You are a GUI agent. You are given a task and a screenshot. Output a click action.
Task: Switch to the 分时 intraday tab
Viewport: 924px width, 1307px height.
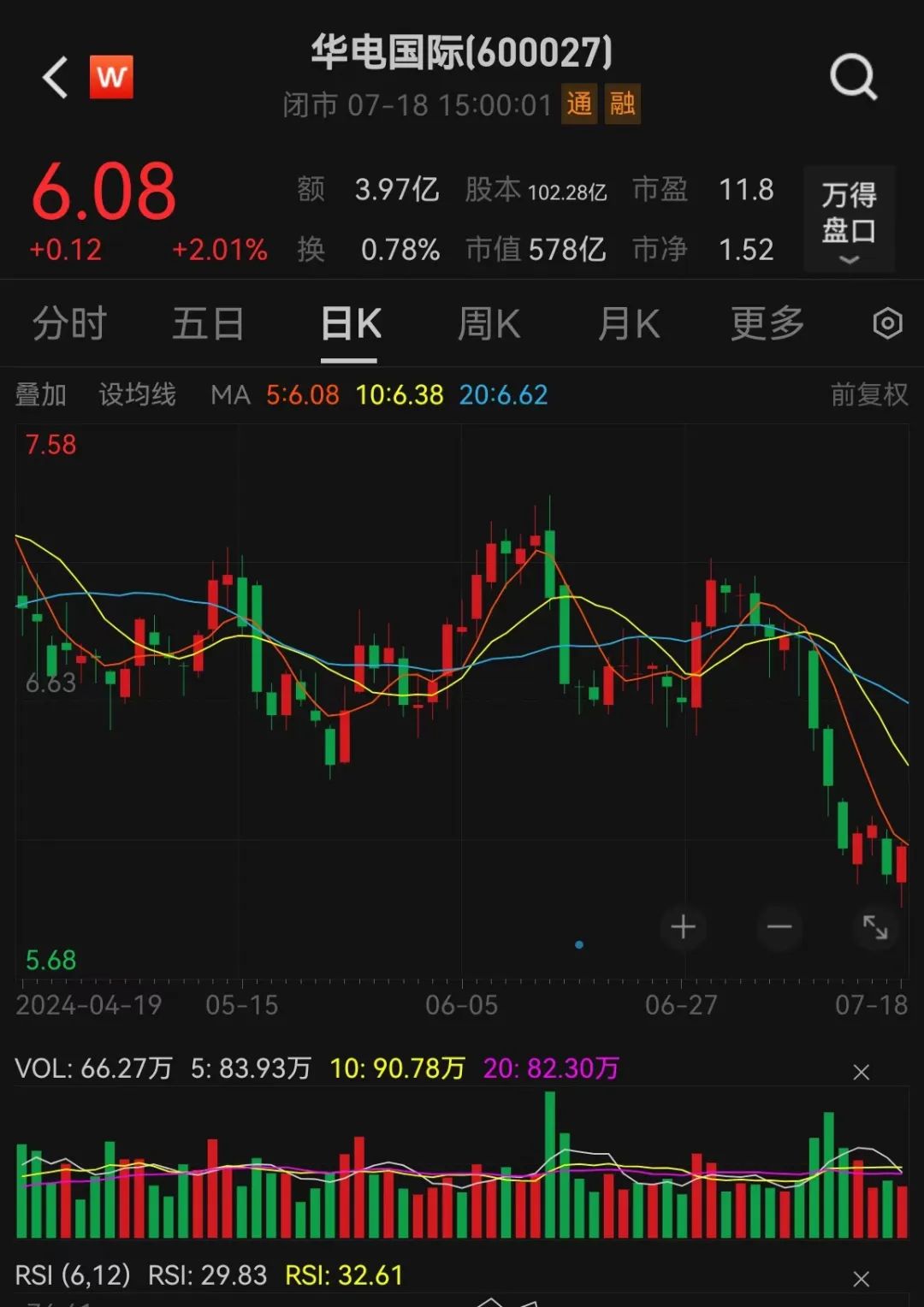point(69,323)
